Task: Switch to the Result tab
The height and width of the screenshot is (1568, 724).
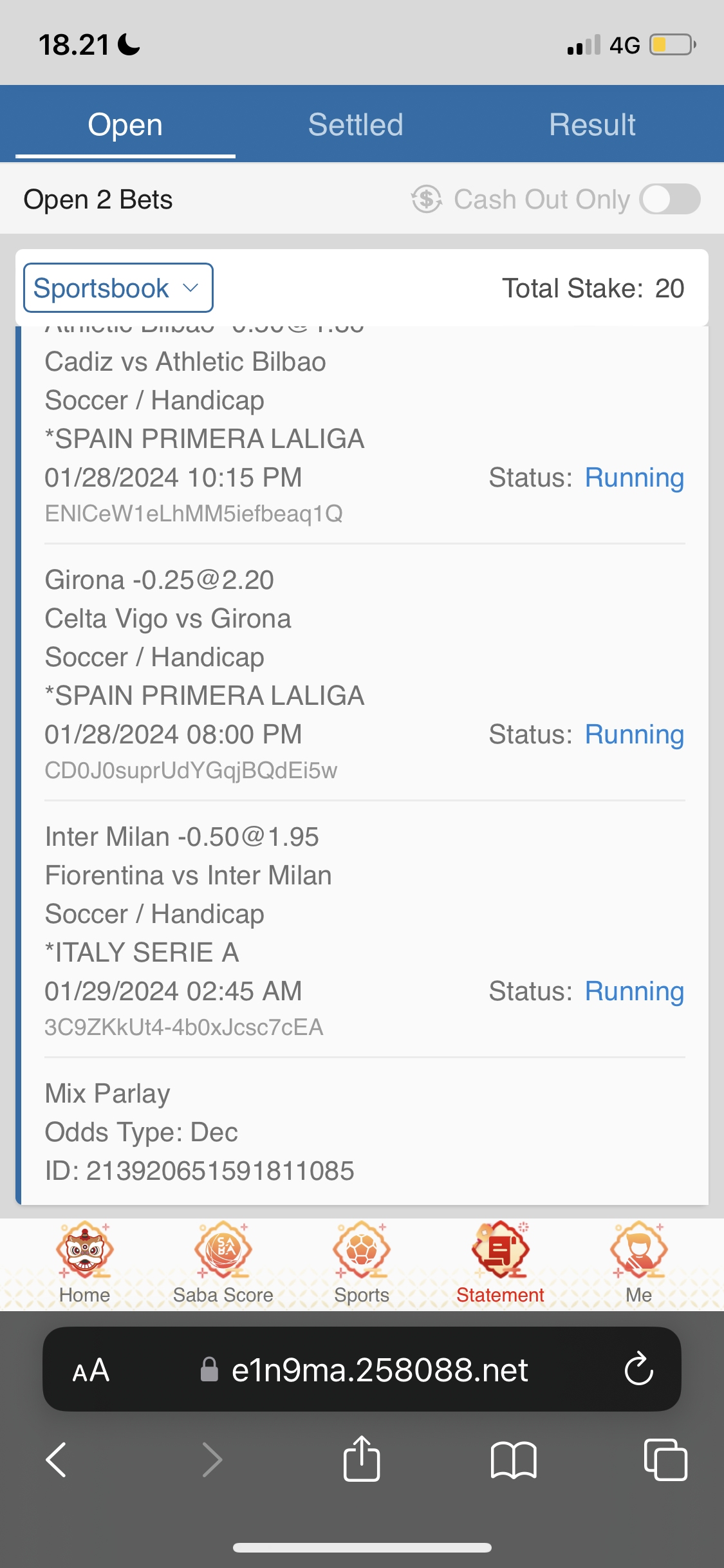Action: coord(592,125)
